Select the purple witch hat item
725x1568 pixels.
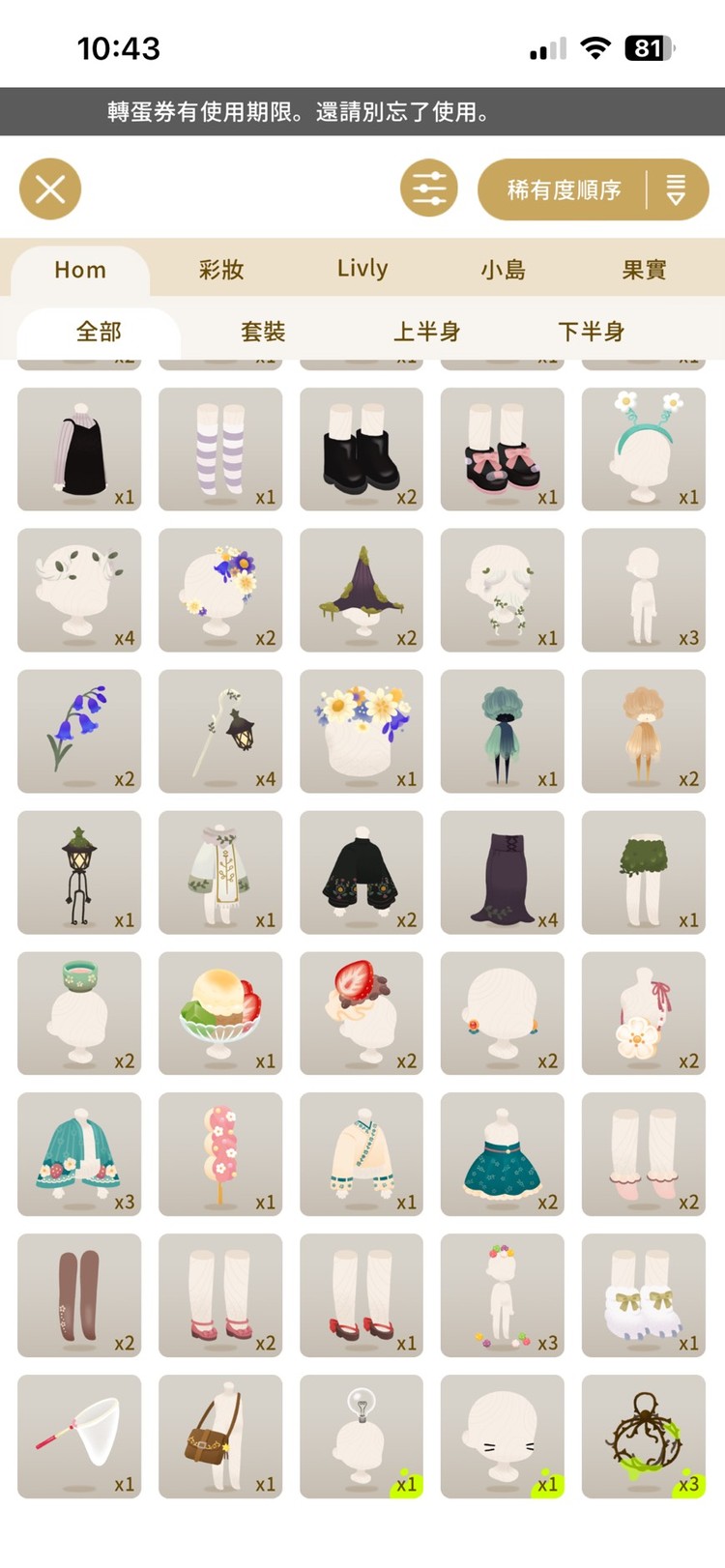362,590
